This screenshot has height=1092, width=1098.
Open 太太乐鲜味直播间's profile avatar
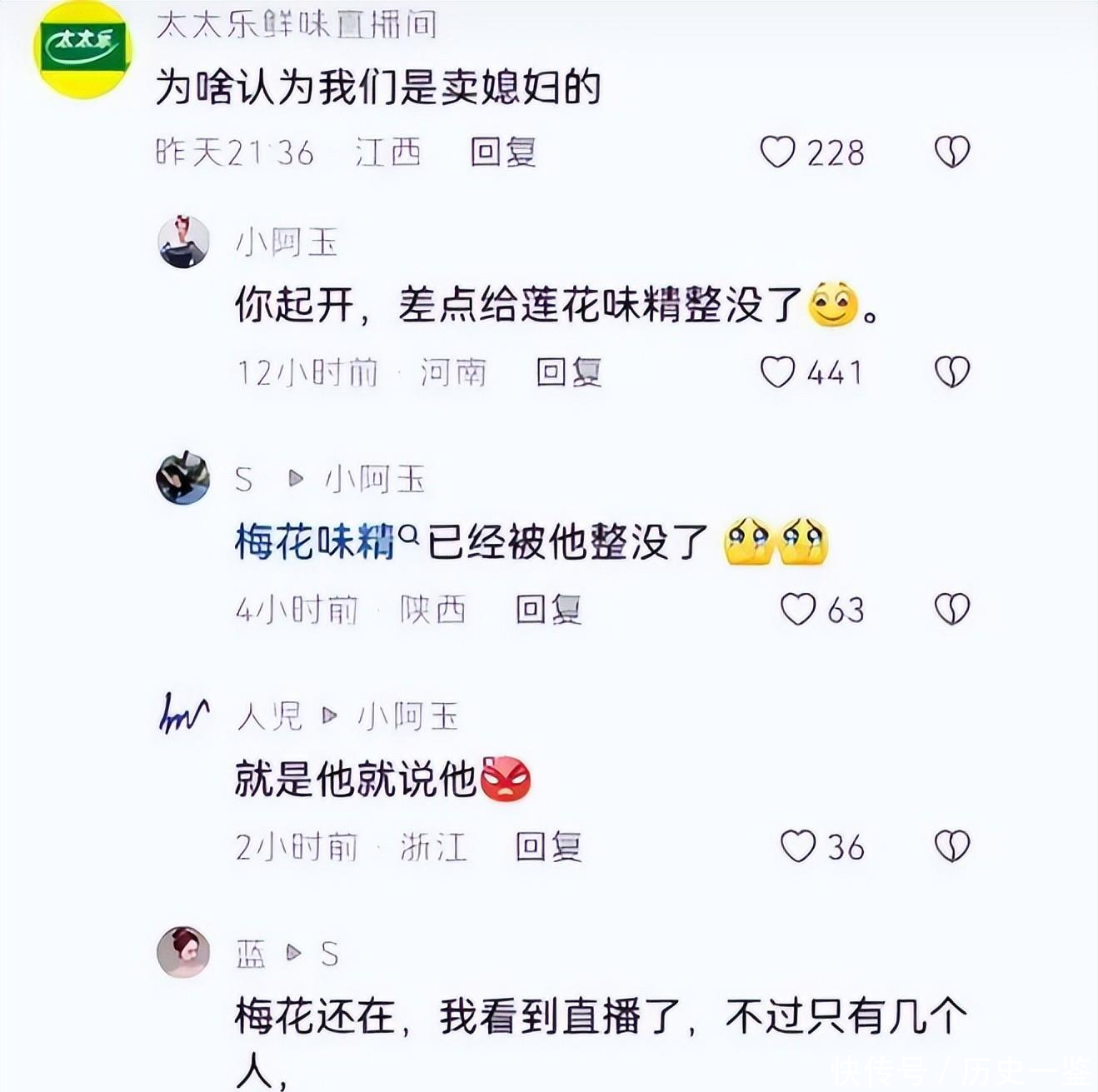click(82, 48)
